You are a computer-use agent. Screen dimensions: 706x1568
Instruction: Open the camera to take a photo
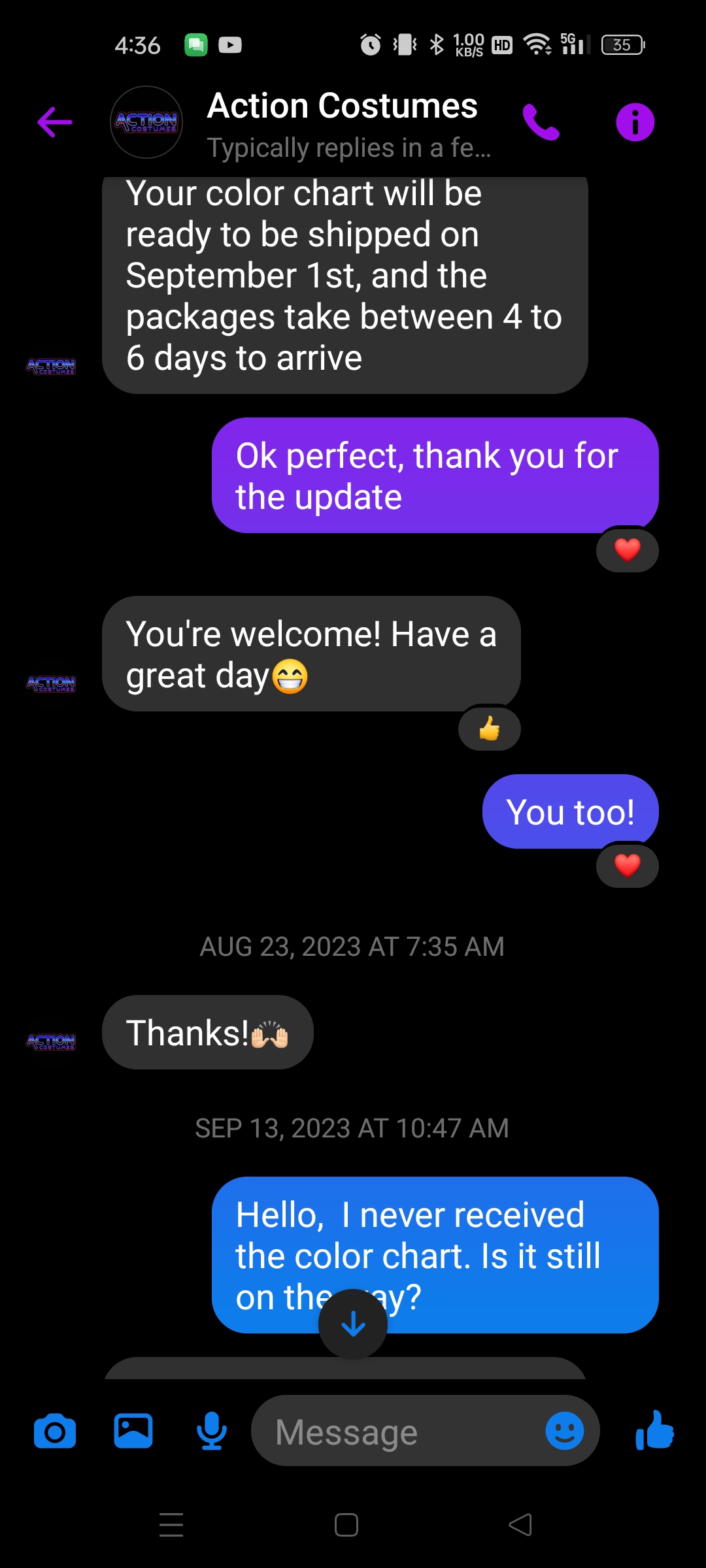(x=55, y=1431)
